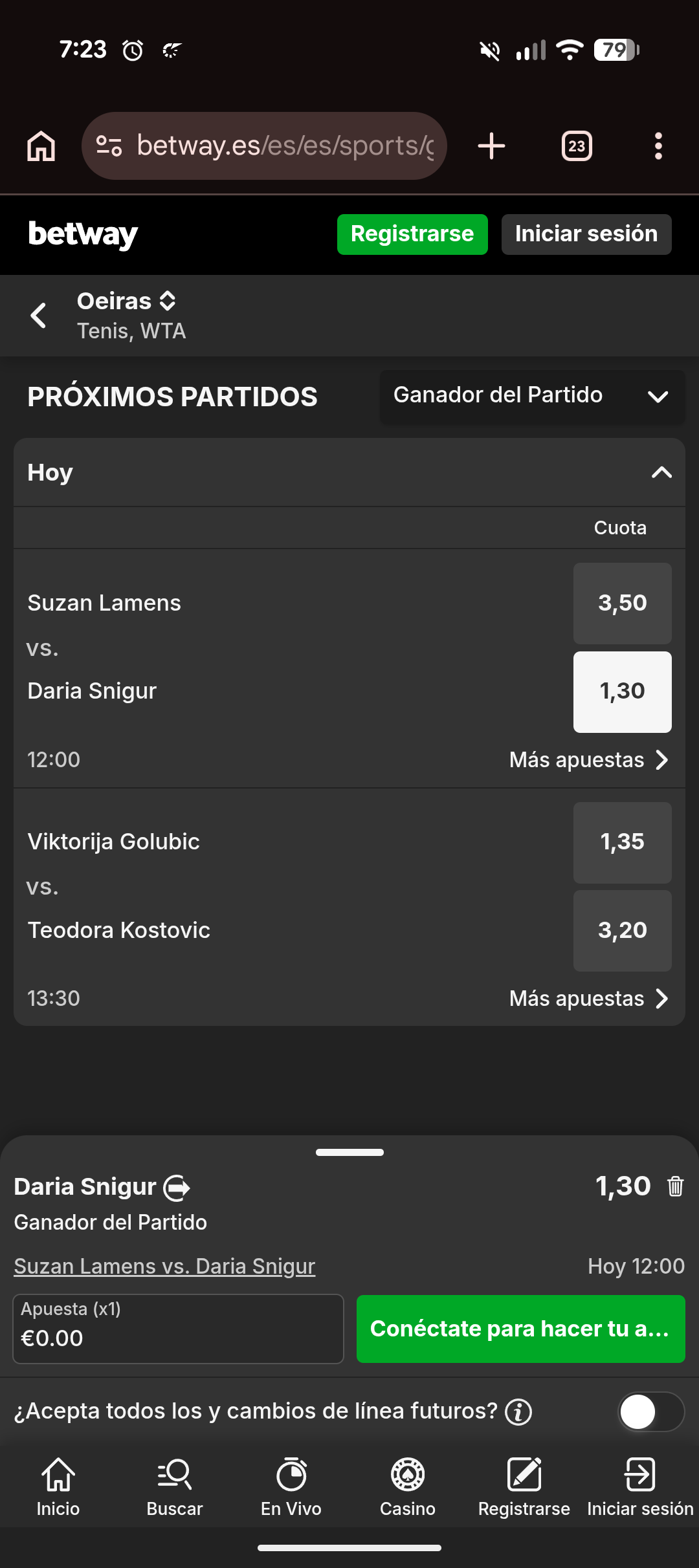
Task: Switch to the En Vivo tab
Action: click(x=291, y=1486)
